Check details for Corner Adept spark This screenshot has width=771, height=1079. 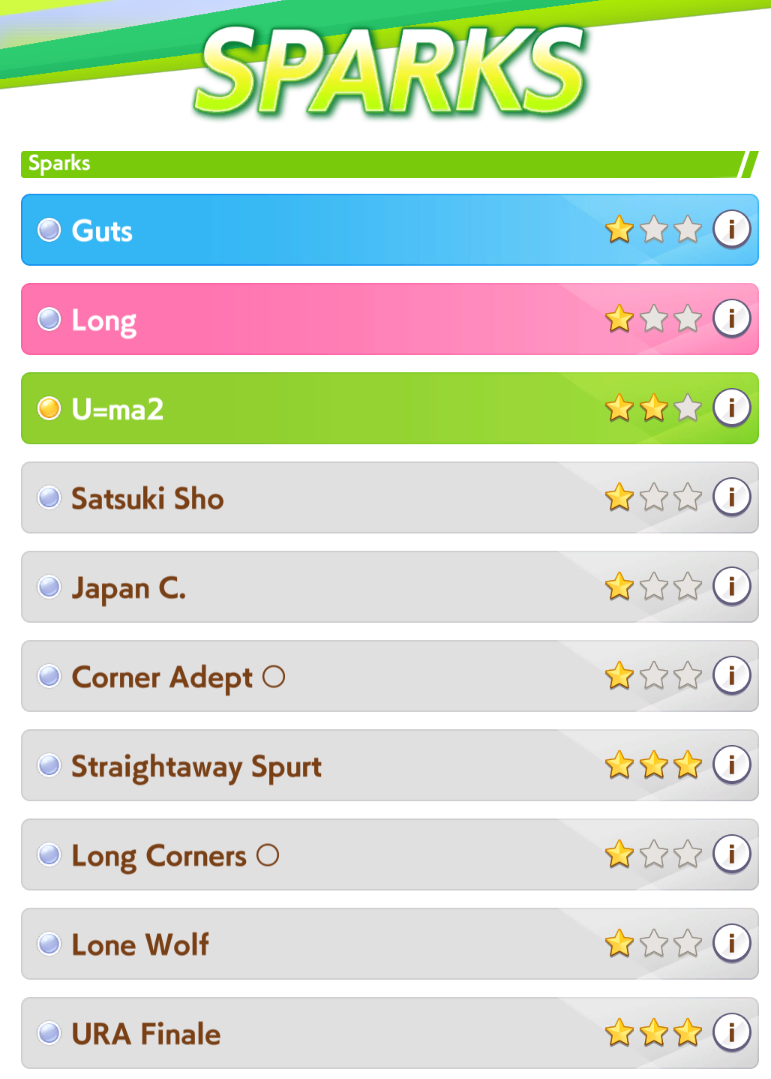[x=731, y=676]
